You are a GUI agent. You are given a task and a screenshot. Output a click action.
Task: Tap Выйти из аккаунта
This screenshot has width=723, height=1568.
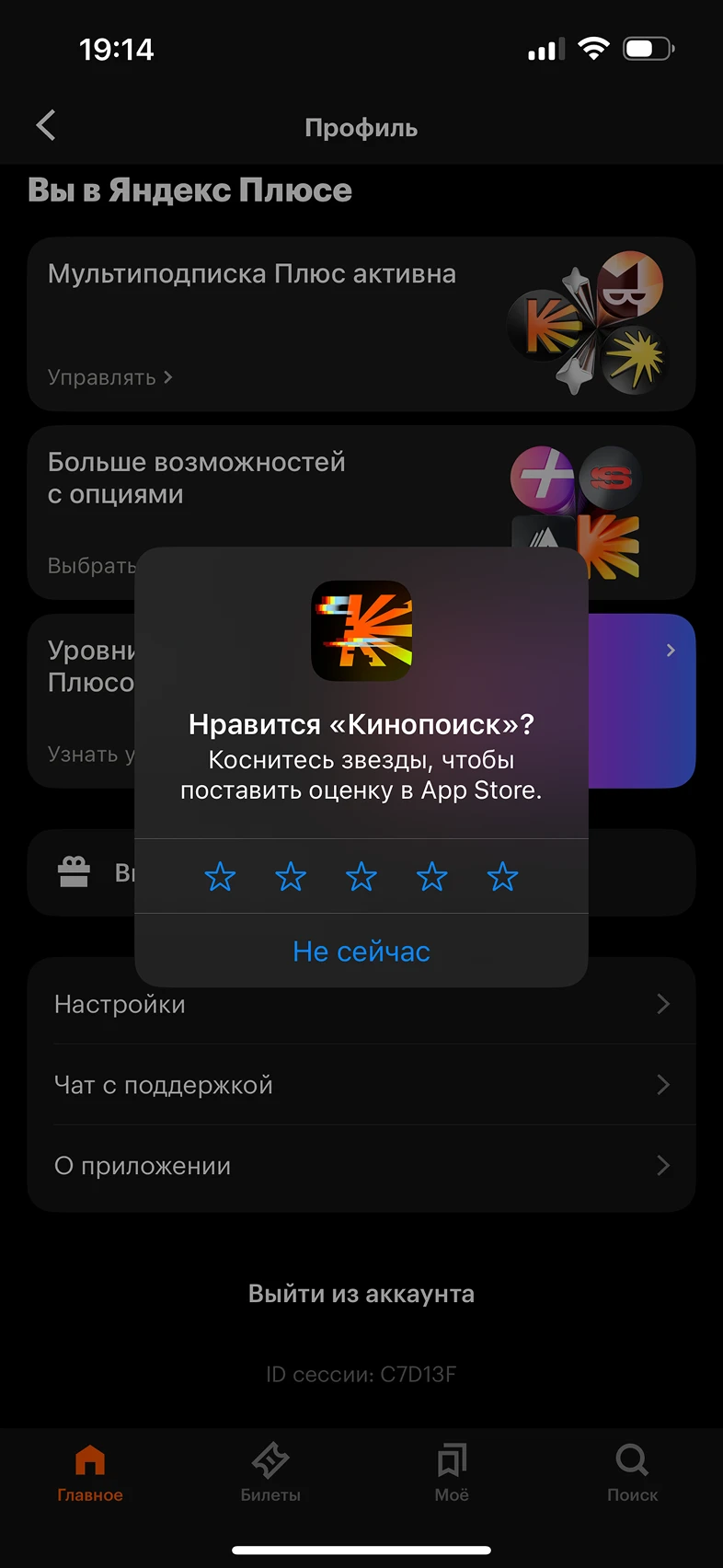(361, 1293)
